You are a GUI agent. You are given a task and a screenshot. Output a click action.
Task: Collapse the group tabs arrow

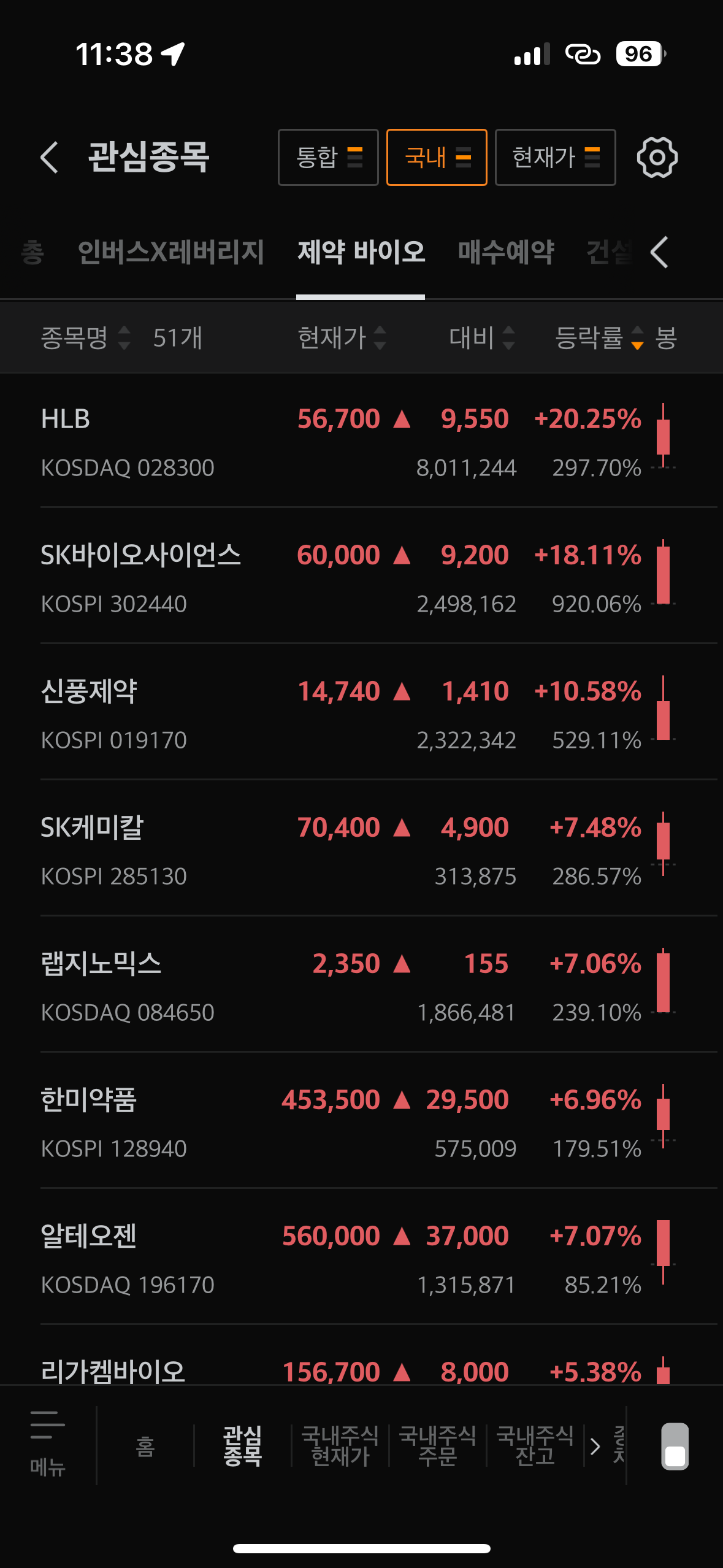point(660,252)
